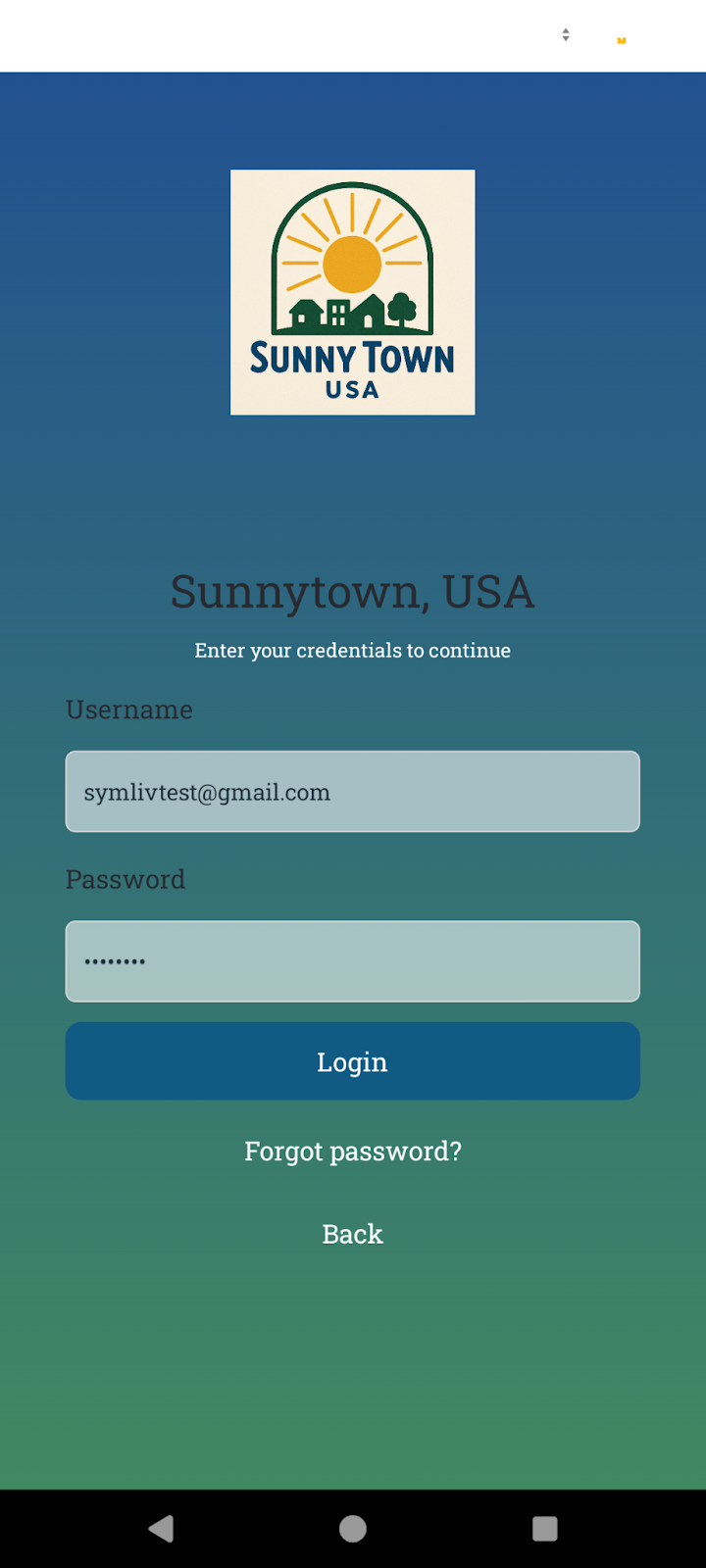Tap the system back navigation button
Image resolution: width=706 pixels, height=1568 pixels.
162,1529
